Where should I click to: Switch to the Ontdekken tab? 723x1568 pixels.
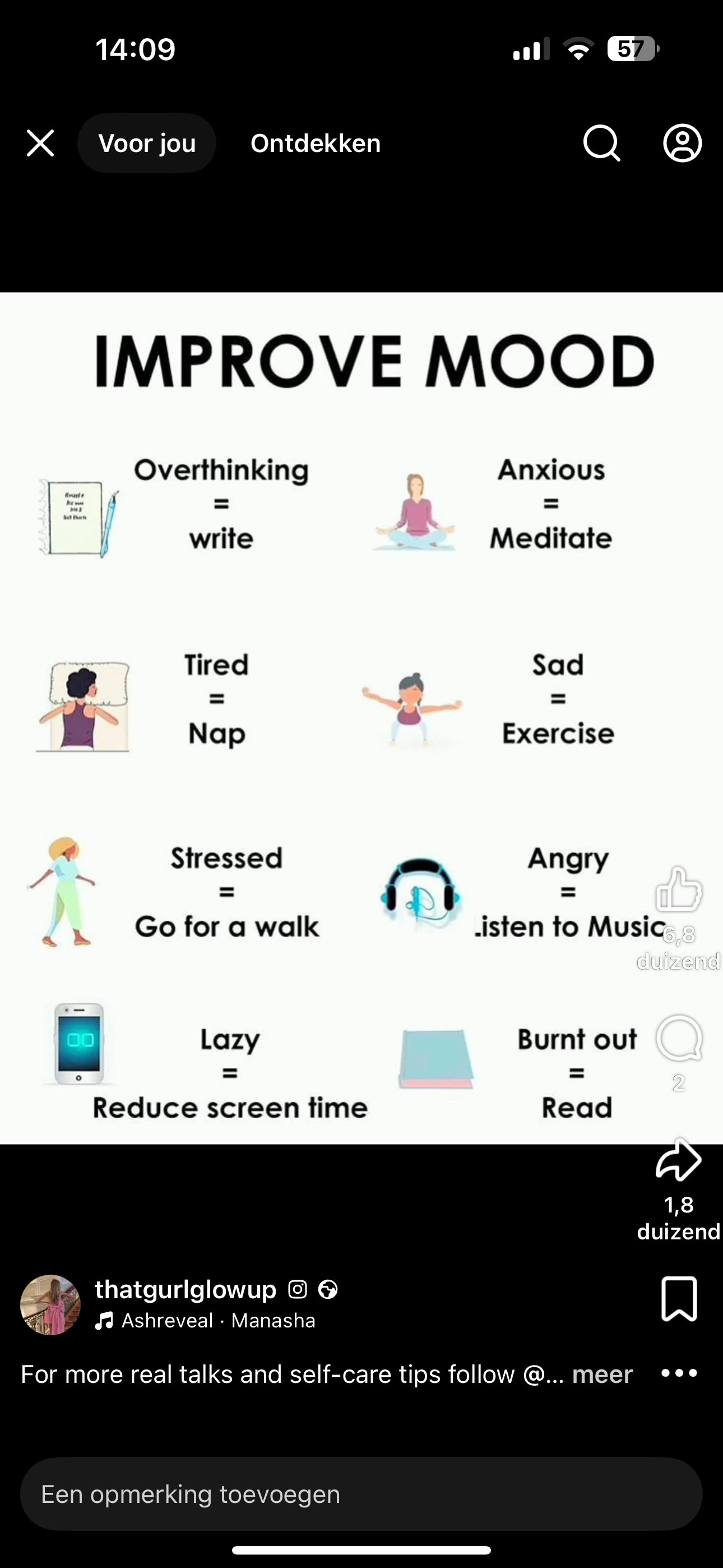315,144
